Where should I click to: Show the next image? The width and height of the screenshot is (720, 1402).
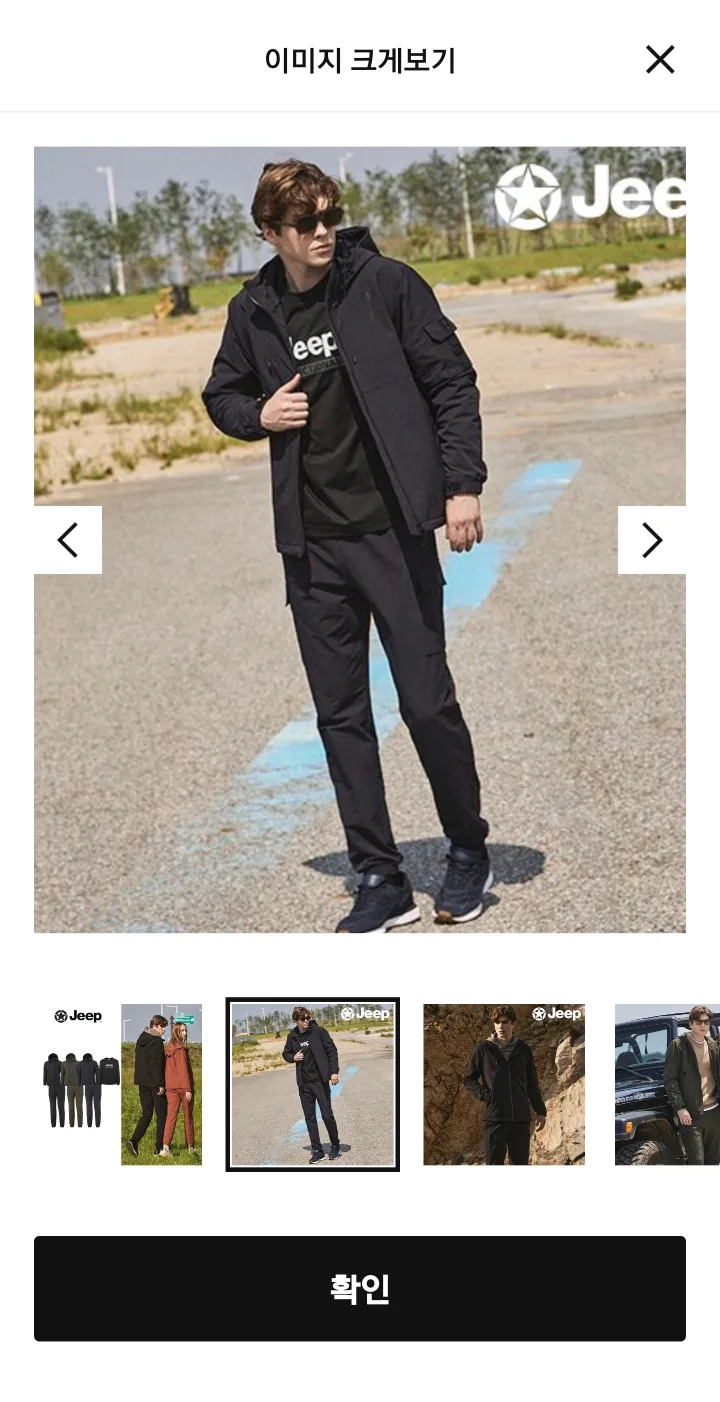click(651, 540)
